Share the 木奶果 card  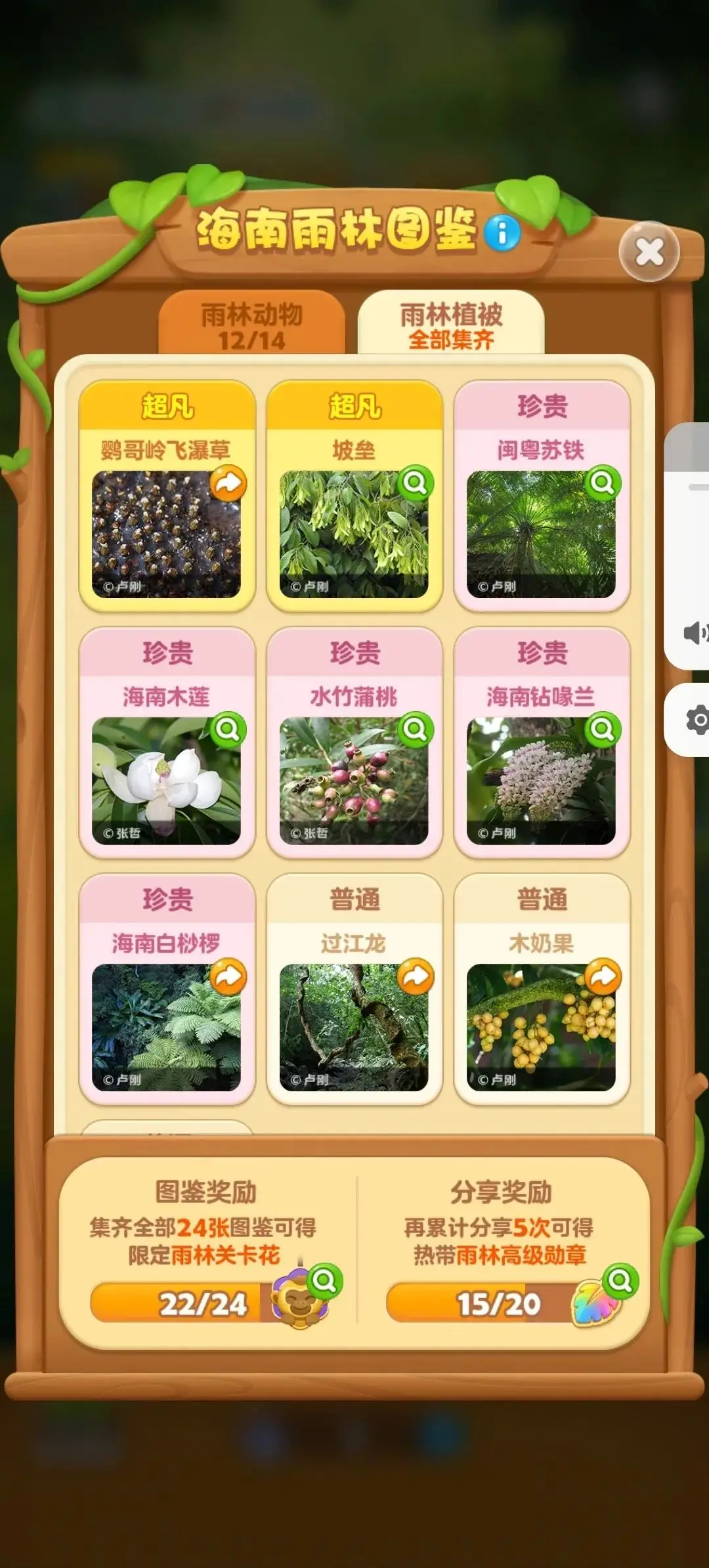pos(603,977)
